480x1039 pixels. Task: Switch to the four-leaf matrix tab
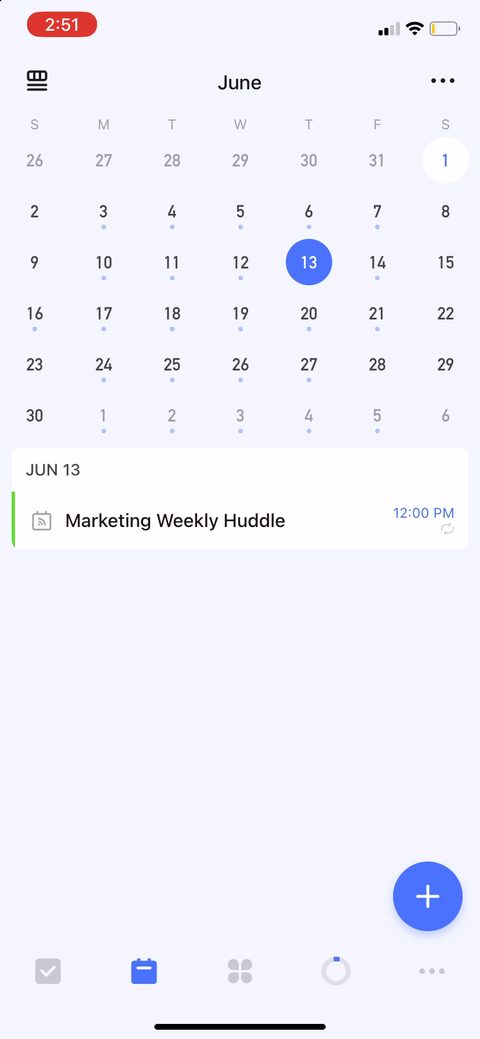(x=240, y=971)
